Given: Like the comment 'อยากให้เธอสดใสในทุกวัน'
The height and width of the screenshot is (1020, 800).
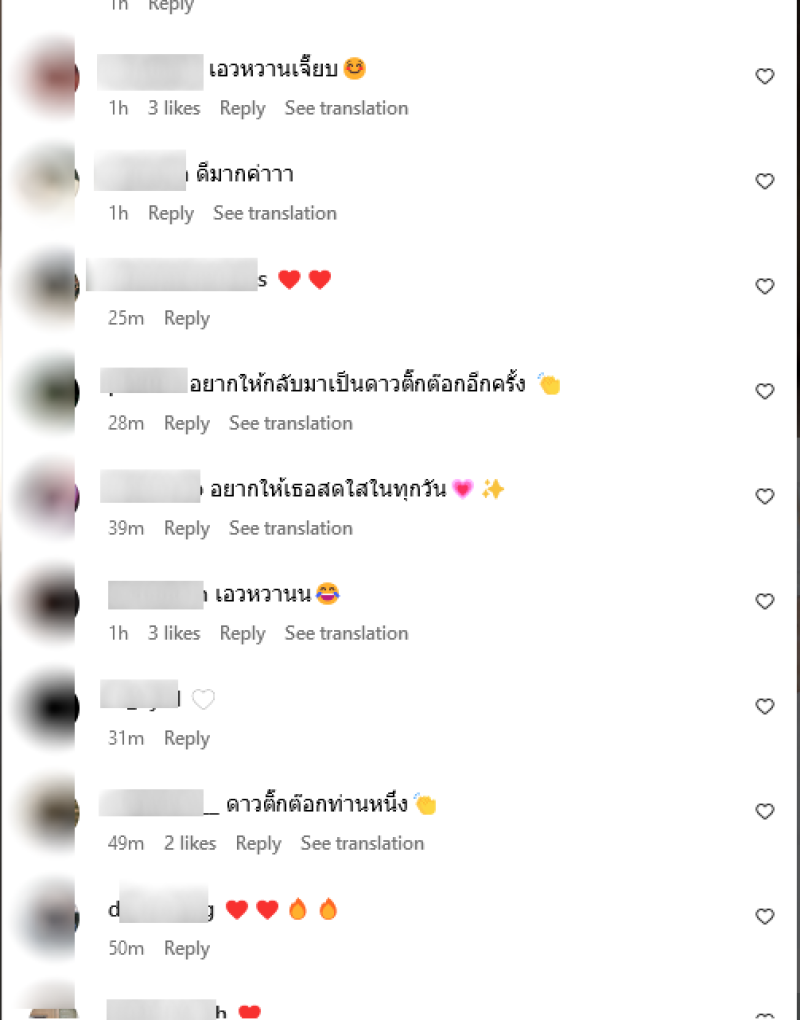Looking at the screenshot, I should click(x=764, y=497).
